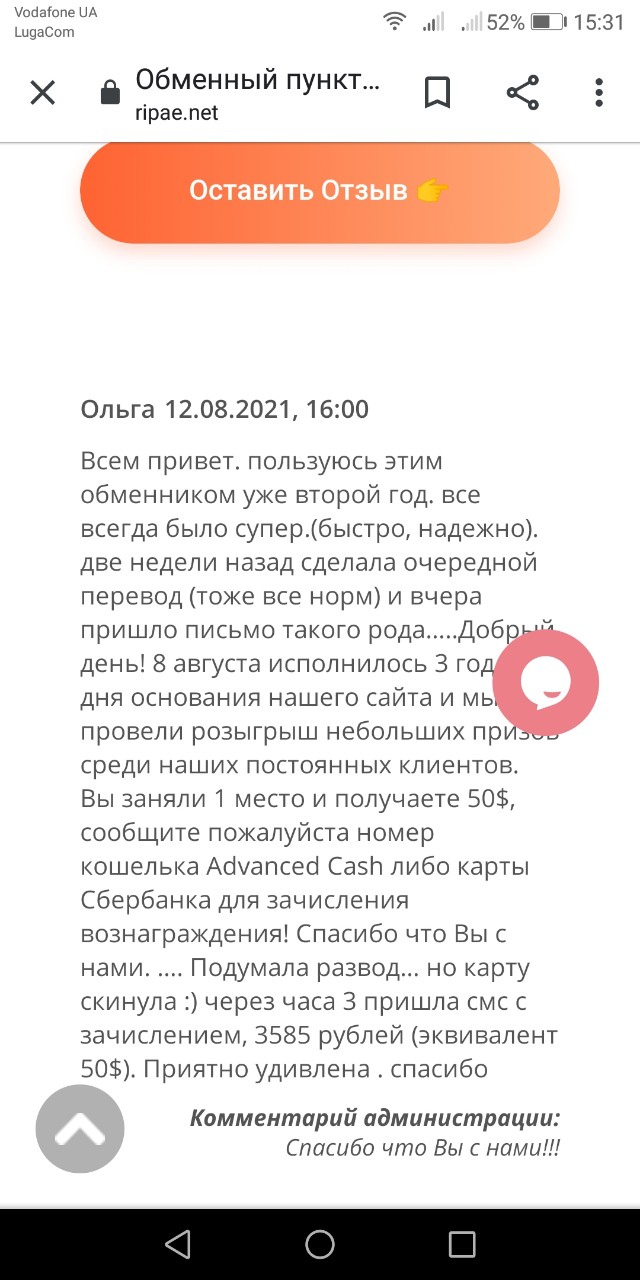Share this page link
The height and width of the screenshot is (1280, 640).
(x=522, y=94)
